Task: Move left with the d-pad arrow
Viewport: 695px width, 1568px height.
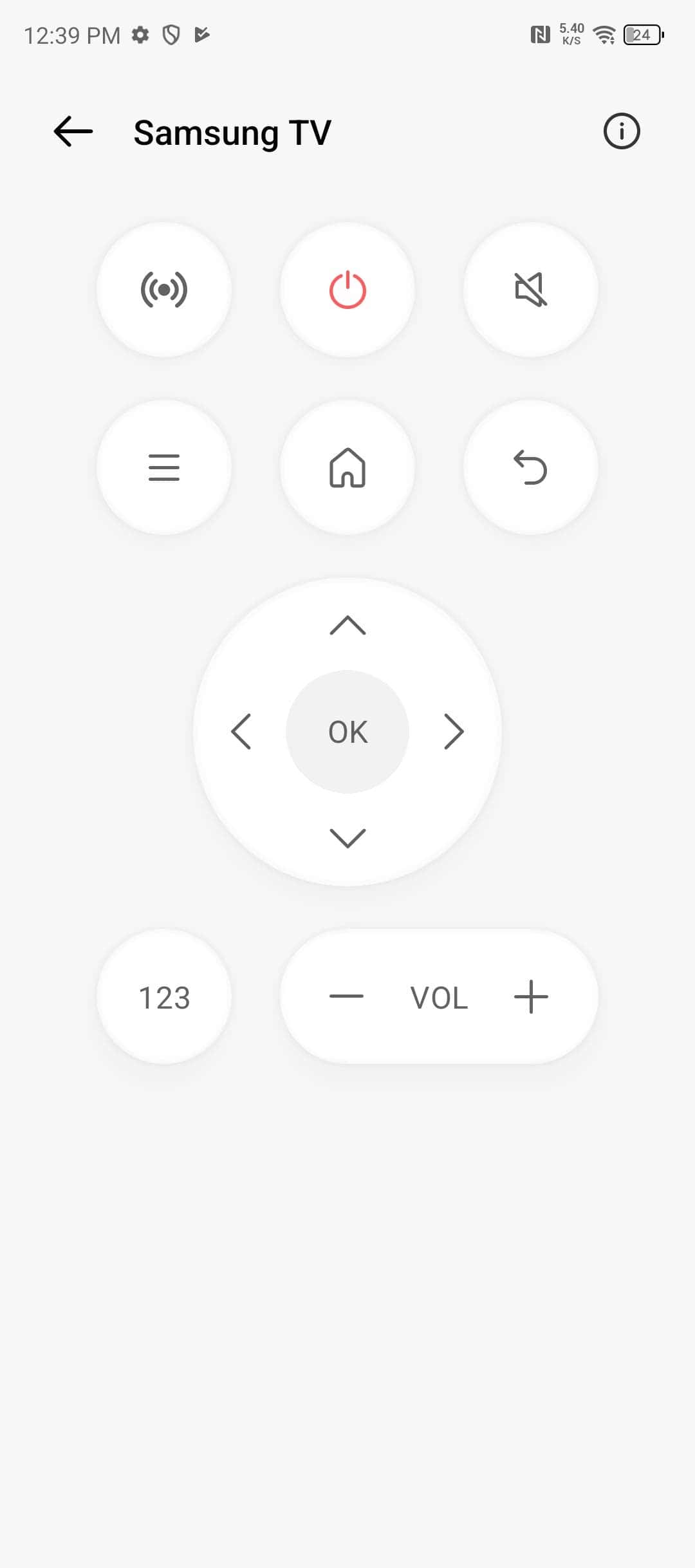Action: [241, 732]
